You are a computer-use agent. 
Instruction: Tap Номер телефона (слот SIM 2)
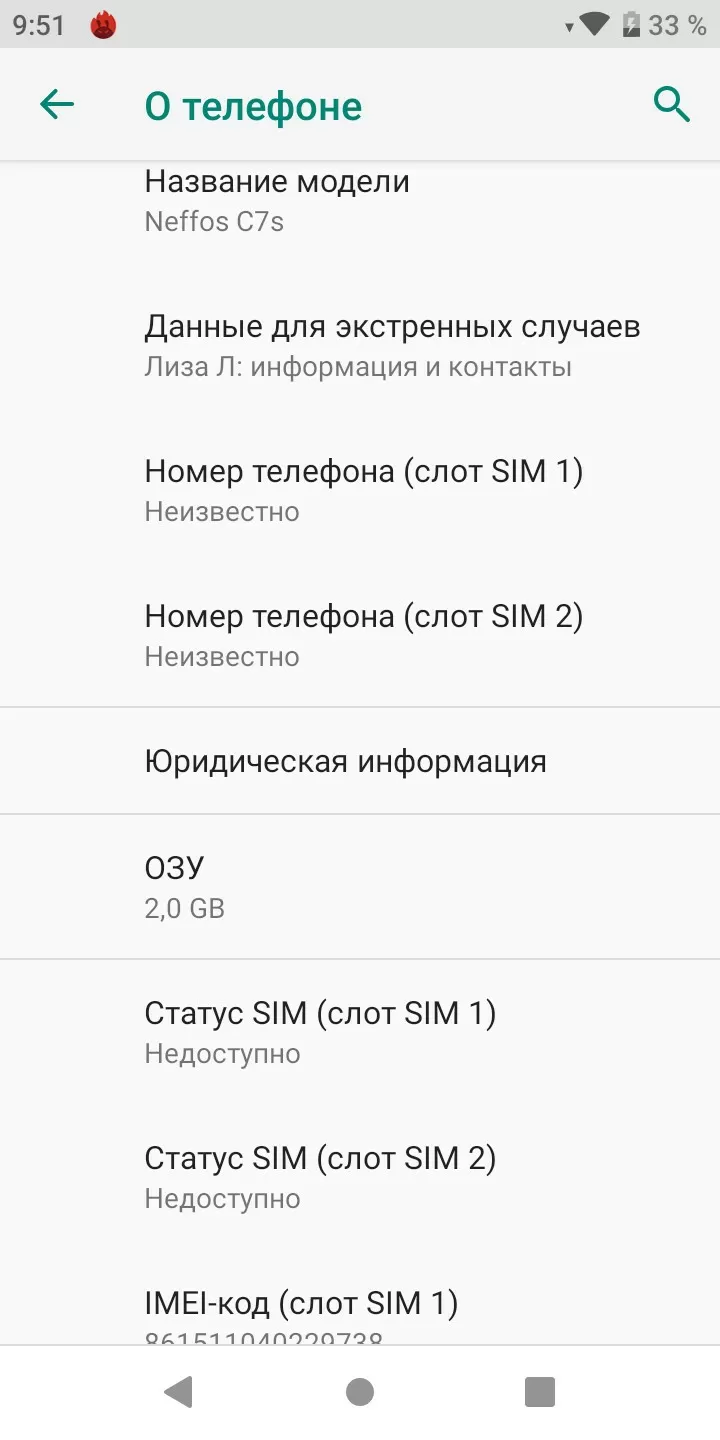click(x=360, y=635)
